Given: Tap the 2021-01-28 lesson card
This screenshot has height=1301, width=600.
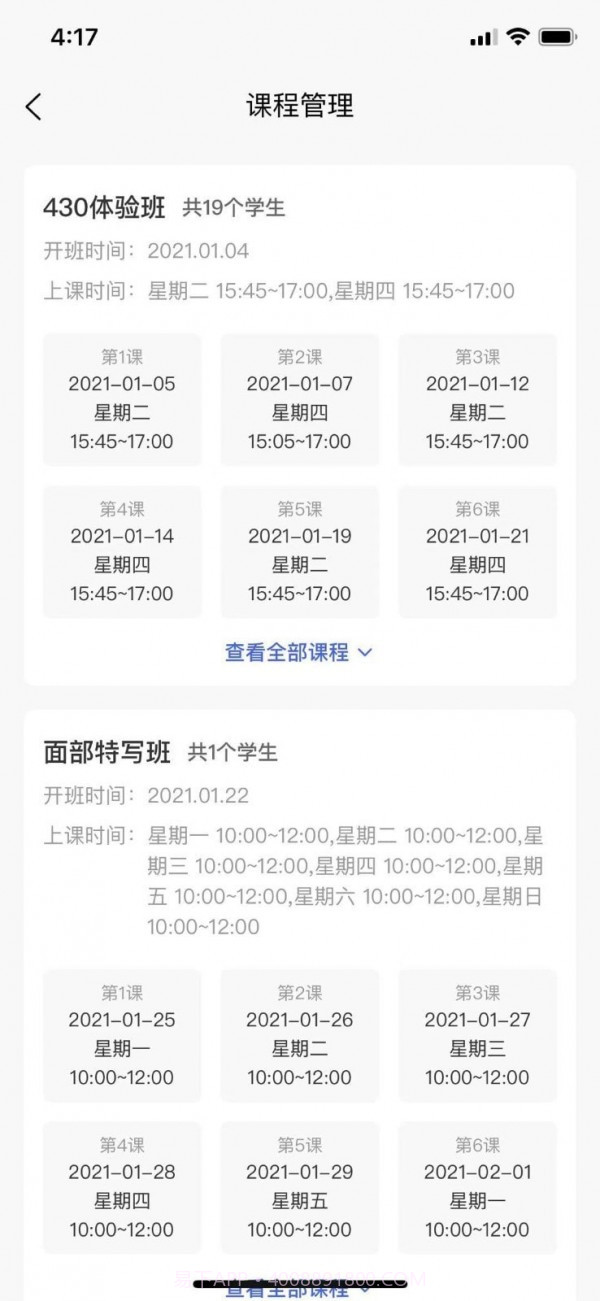Looking at the screenshot, I should (121, 1187).
